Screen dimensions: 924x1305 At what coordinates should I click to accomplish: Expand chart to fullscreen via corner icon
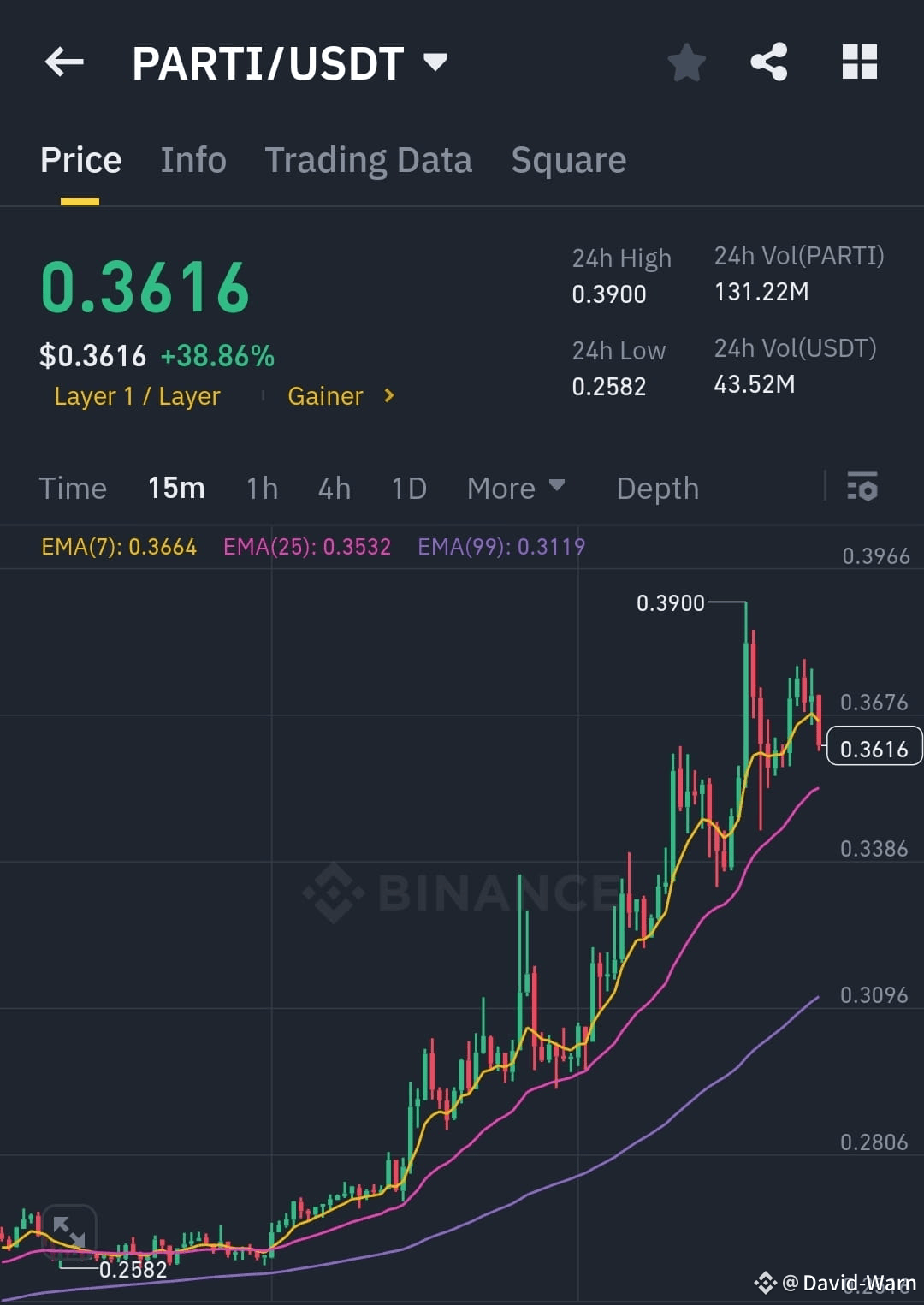coord(70,1231)
